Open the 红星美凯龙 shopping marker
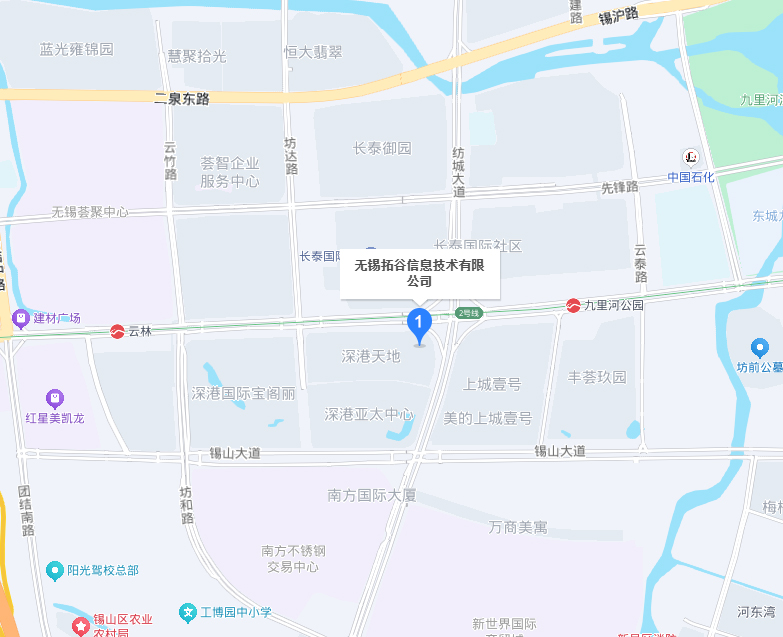The image size is (783, 637). (55, 398)
